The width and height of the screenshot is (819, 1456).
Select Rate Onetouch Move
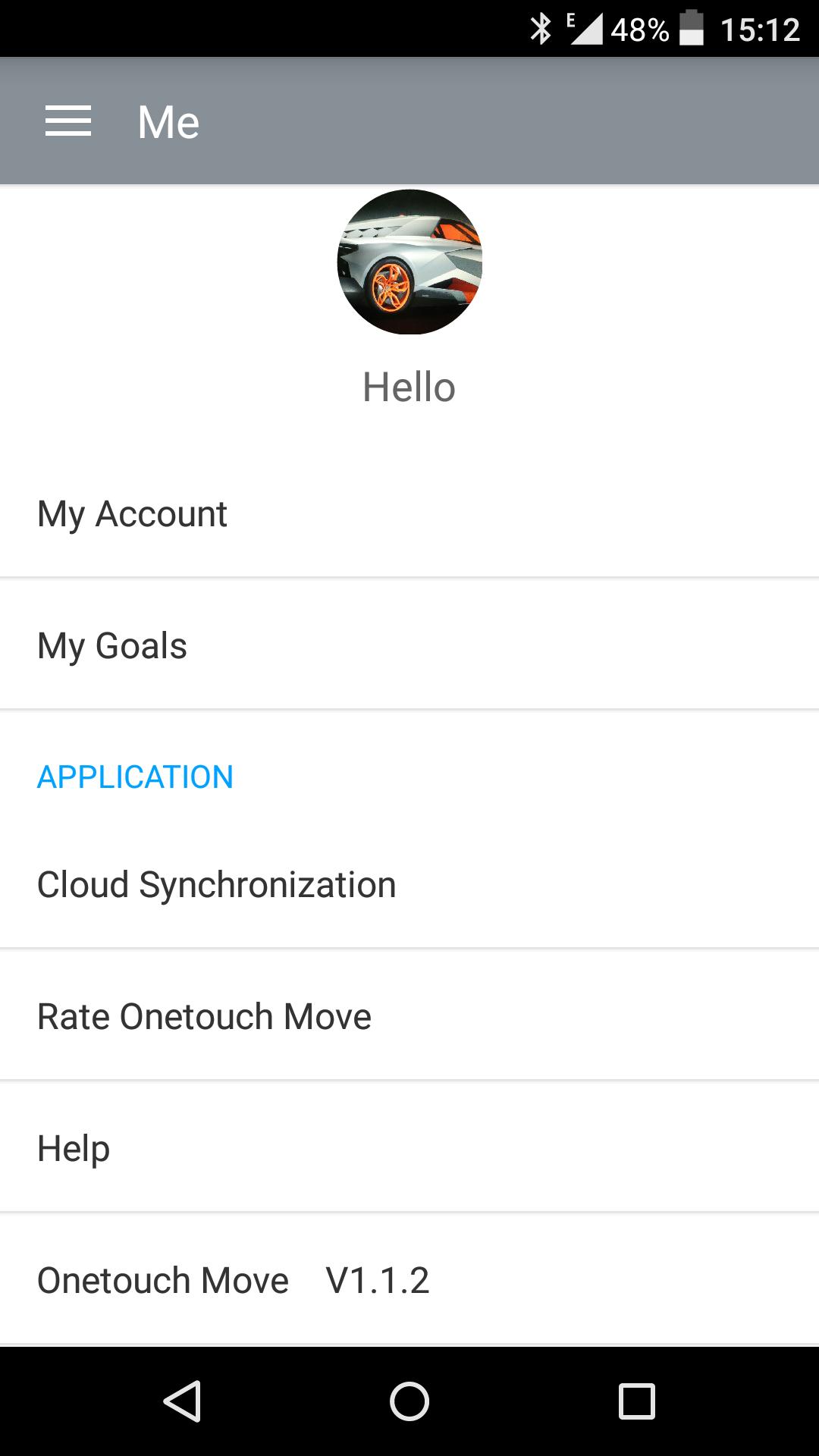[409, 1017]
